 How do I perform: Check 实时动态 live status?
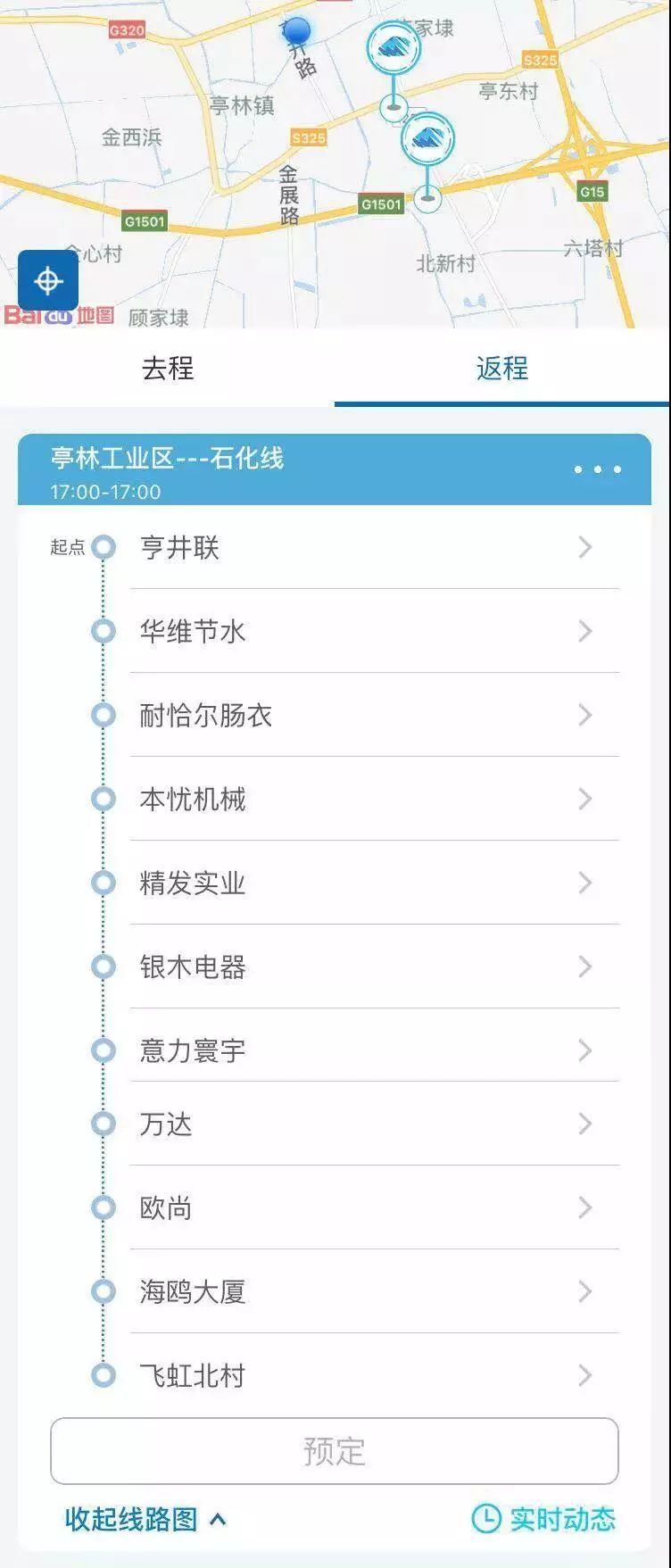click(543, 1519)
